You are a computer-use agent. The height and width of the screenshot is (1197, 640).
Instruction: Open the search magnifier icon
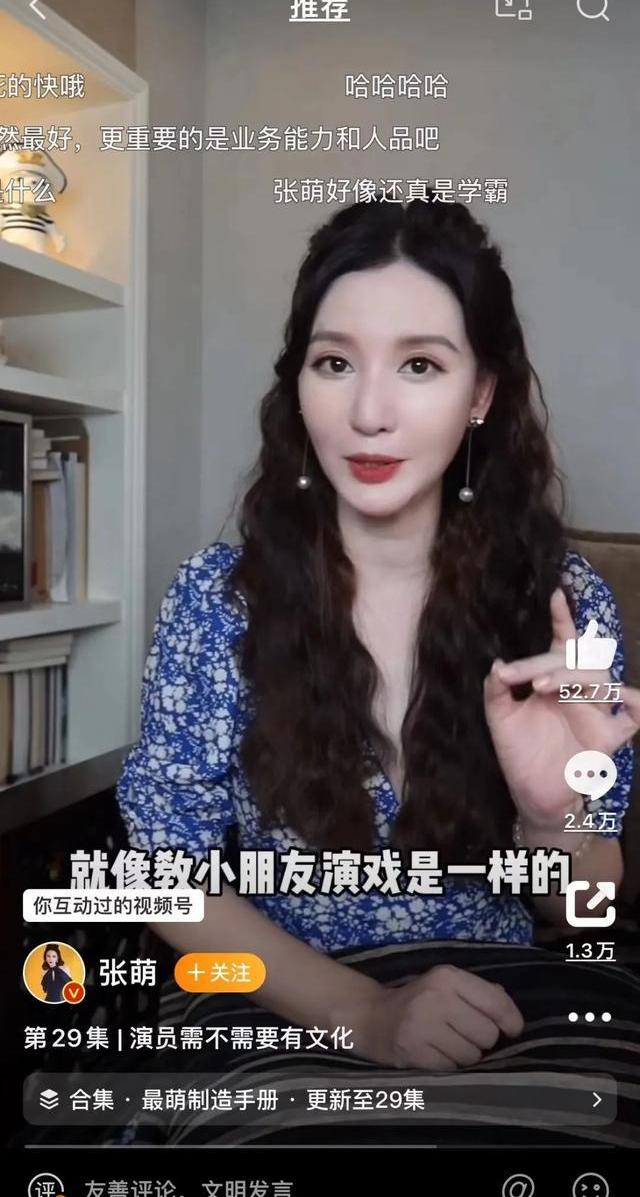pos(592,8)
